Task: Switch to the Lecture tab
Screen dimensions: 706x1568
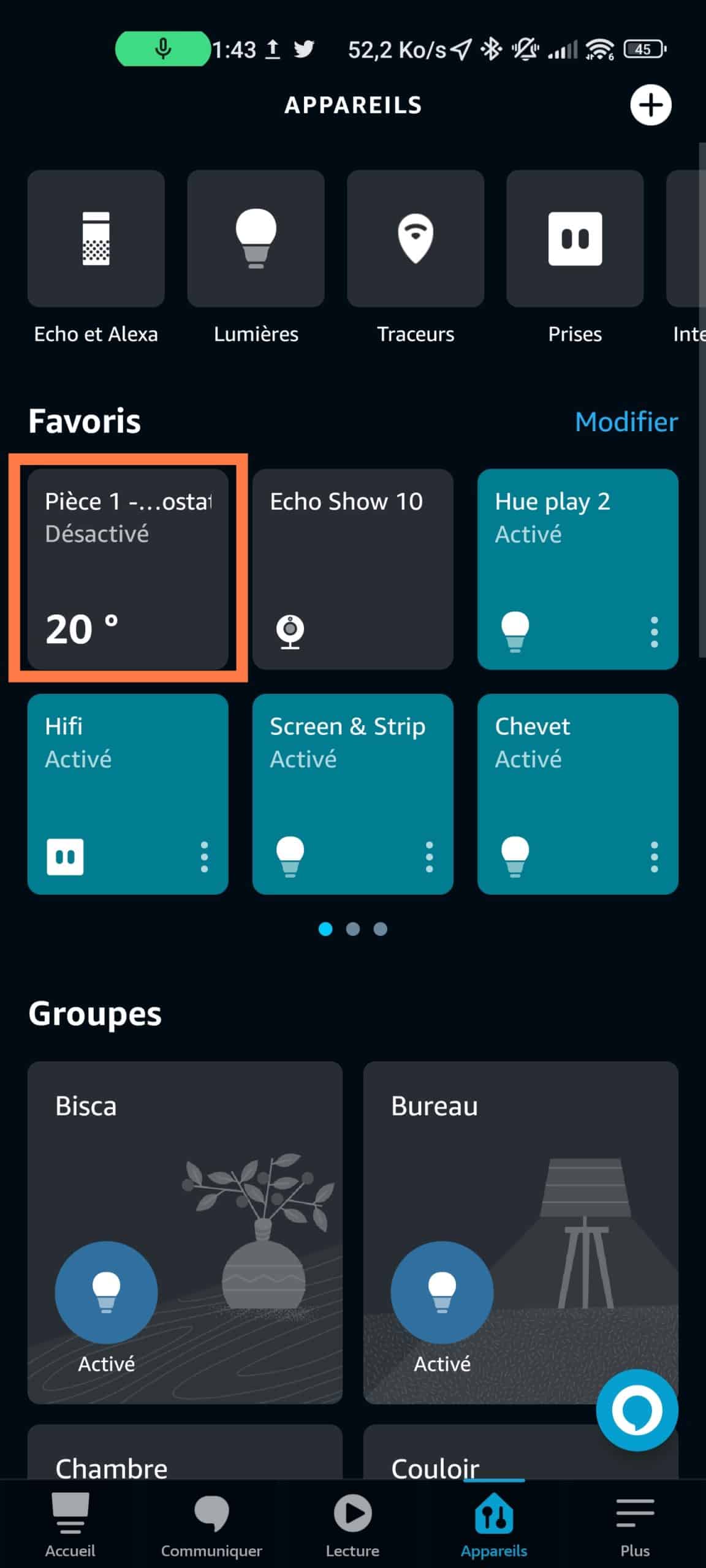Action: (352, 1525)
